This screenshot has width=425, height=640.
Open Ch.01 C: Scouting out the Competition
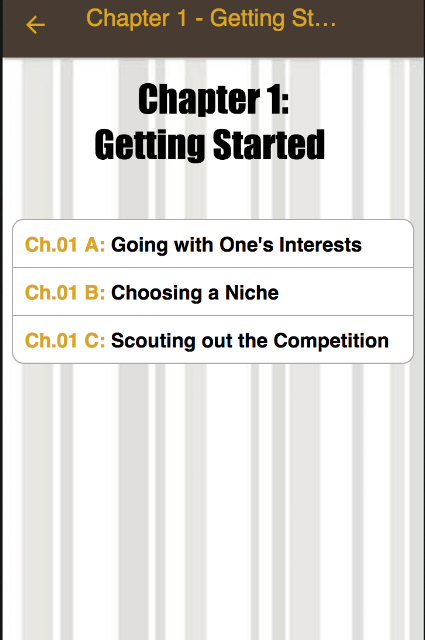click(213, 340)
